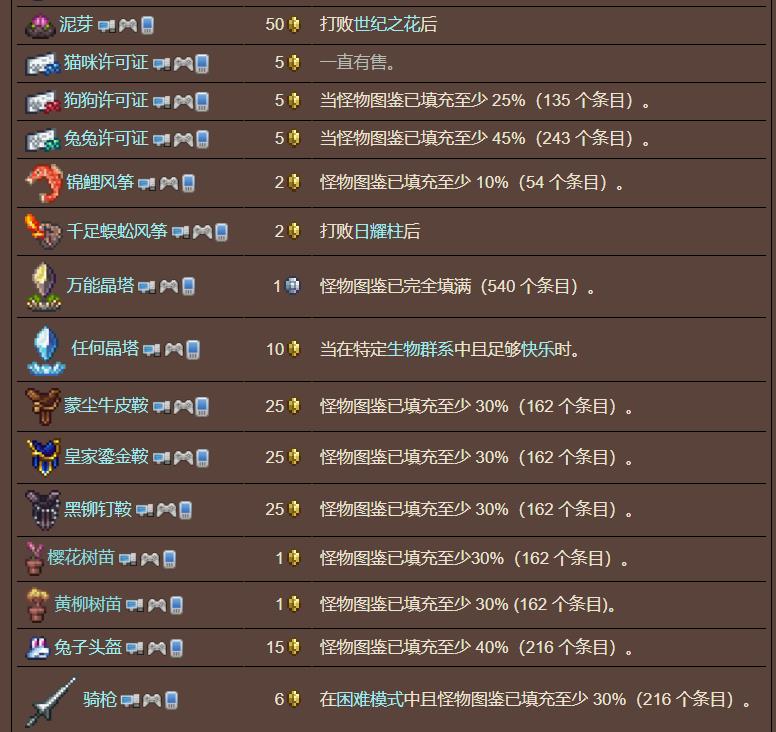This screenshot has height=732, width=776.
Task: Go to the 千足蜈蚣风筝 page
Action: [117, 232]
